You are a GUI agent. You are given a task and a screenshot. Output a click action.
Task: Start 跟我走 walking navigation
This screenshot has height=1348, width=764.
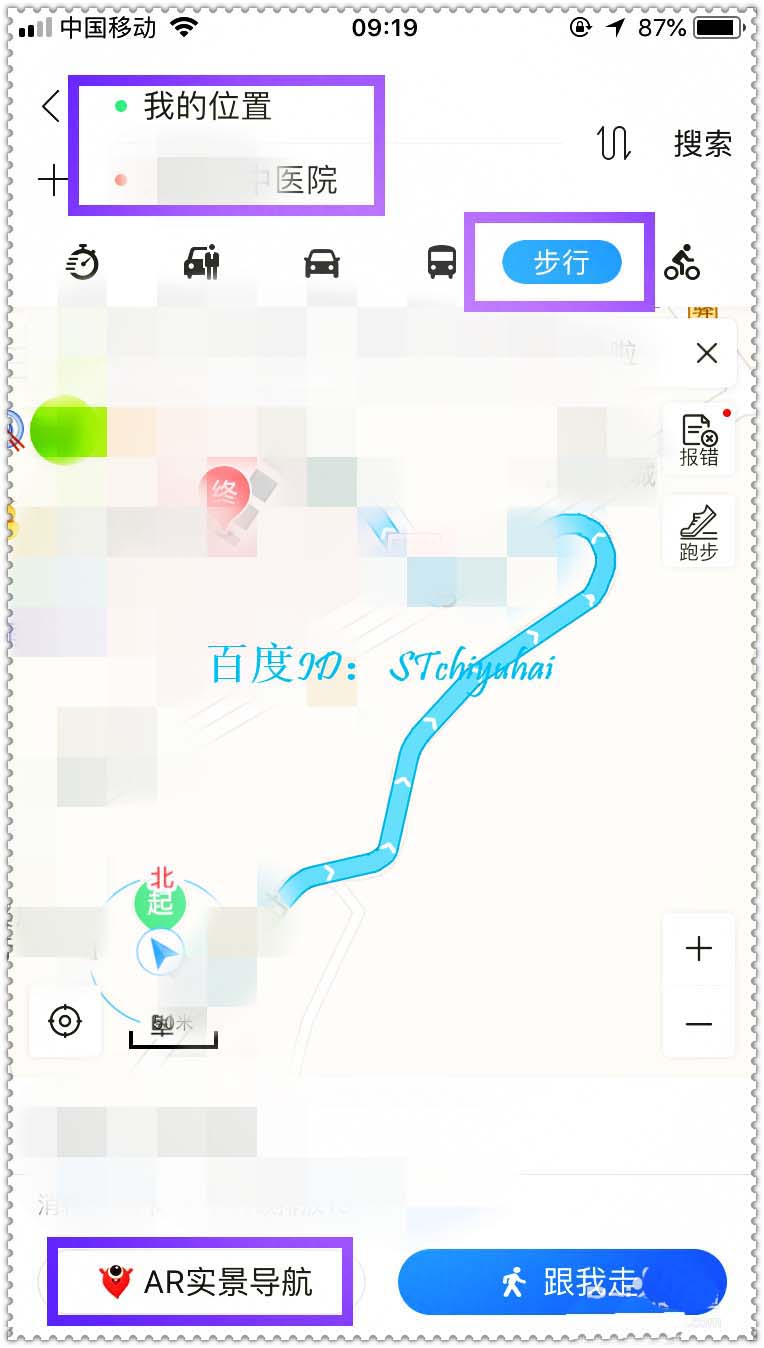point(562,1281)
